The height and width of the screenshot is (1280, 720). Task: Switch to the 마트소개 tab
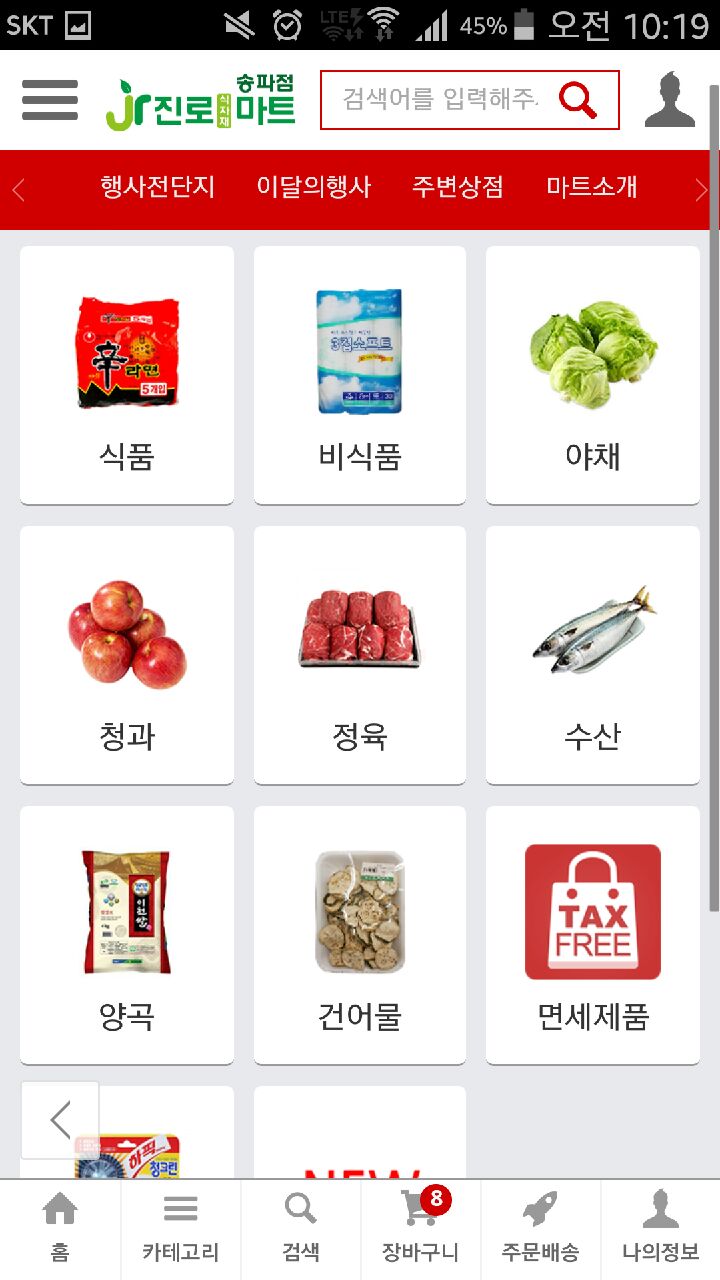click(x=591, y=187)
